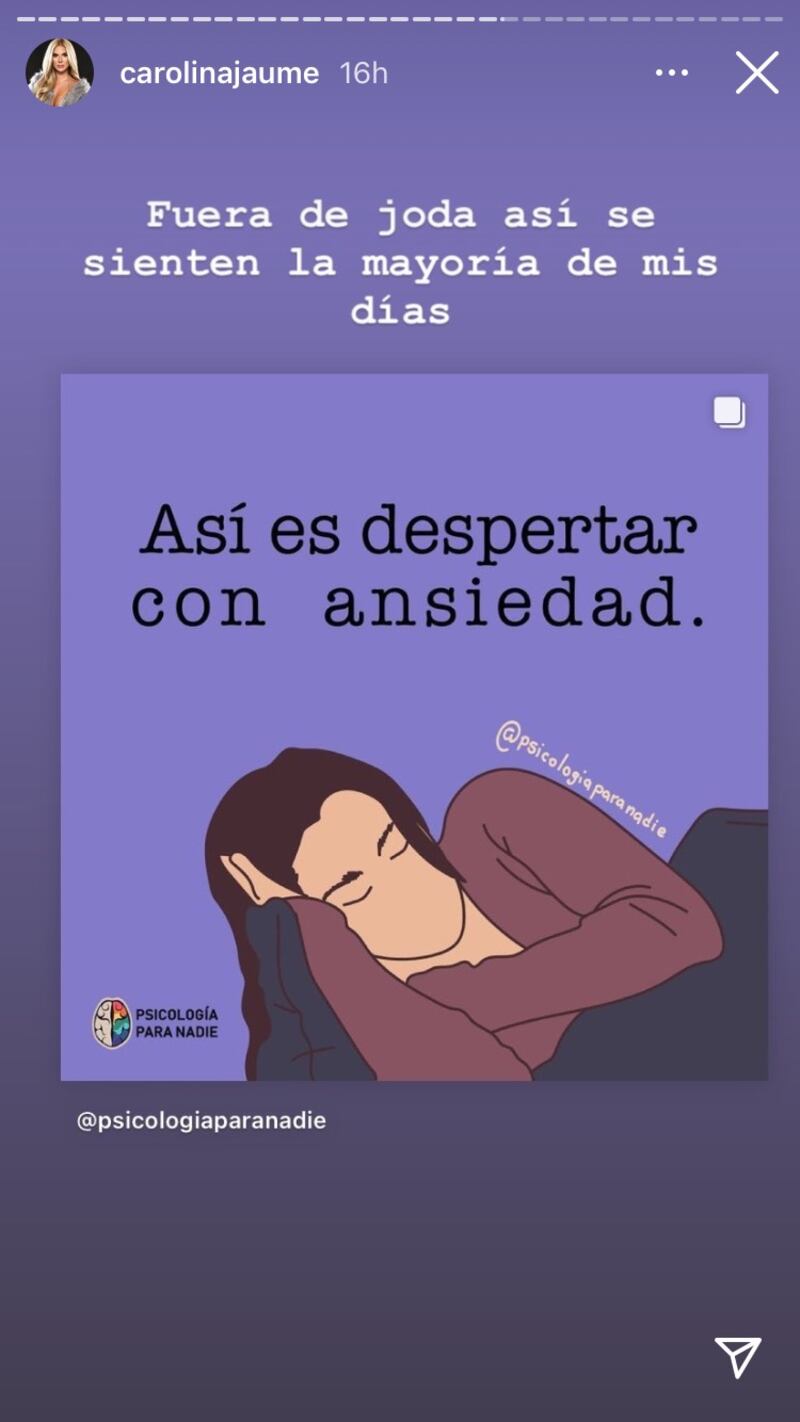
Task: Close the story viewer
Action: [x=757, y=73]
